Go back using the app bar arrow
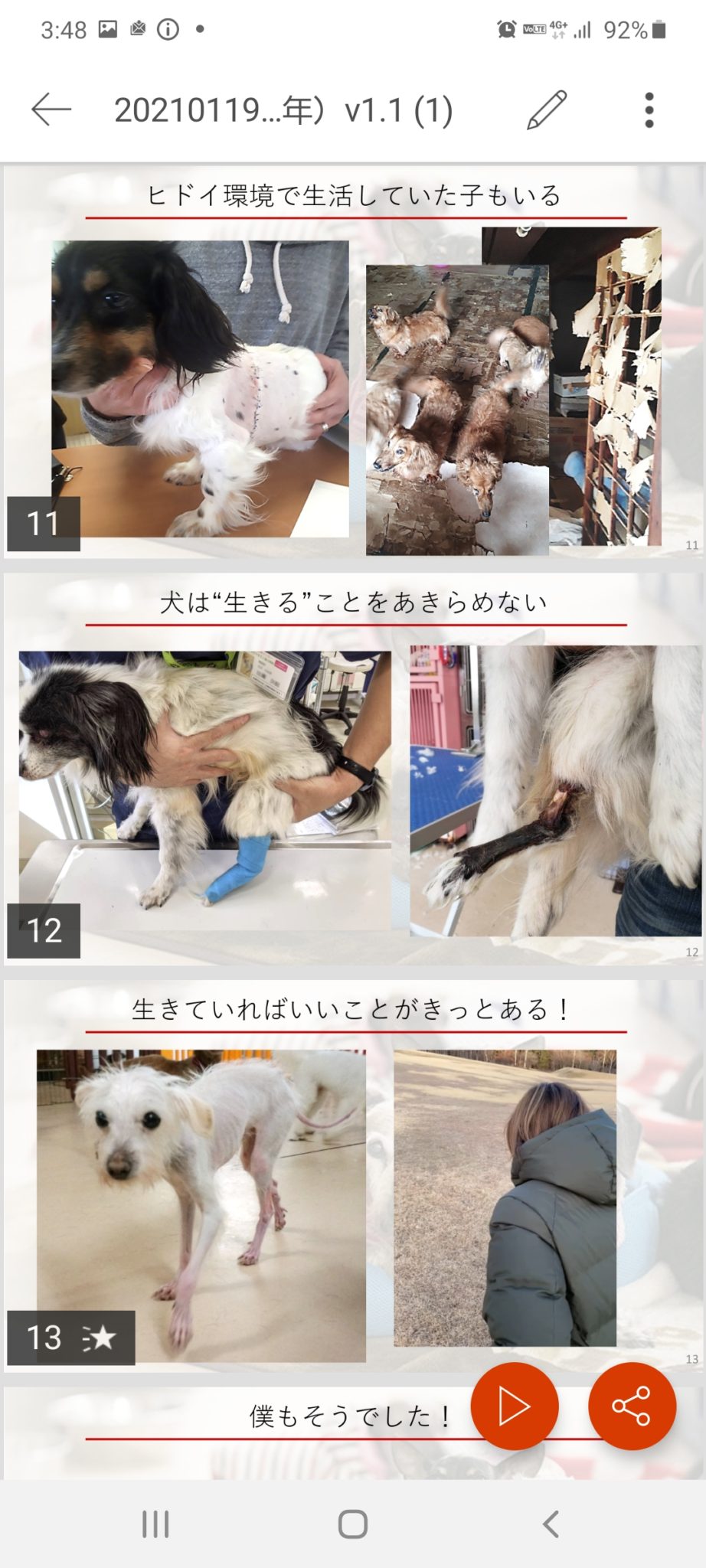The height and width of the screenshot is (1568, 706). click(51, 109)
